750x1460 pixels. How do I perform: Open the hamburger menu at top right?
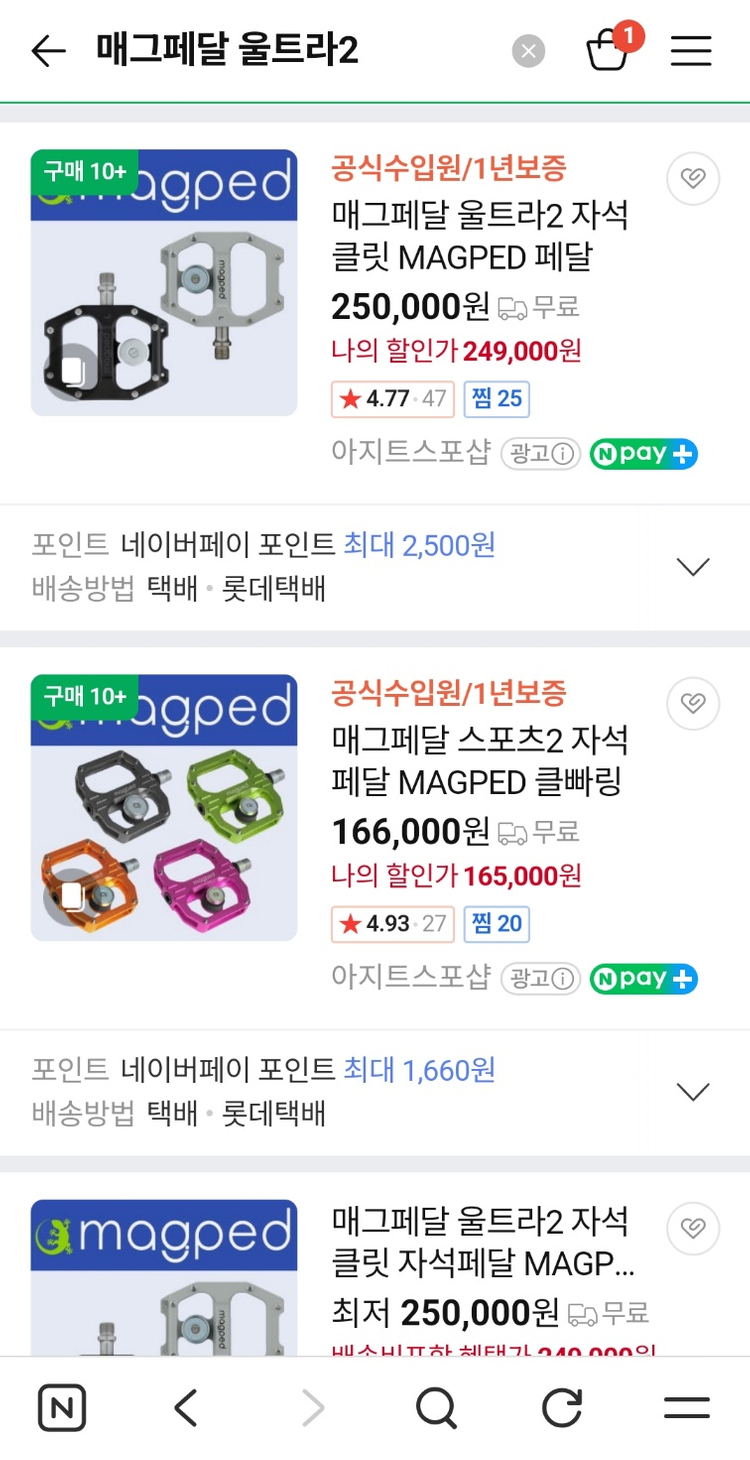(690, 51)
